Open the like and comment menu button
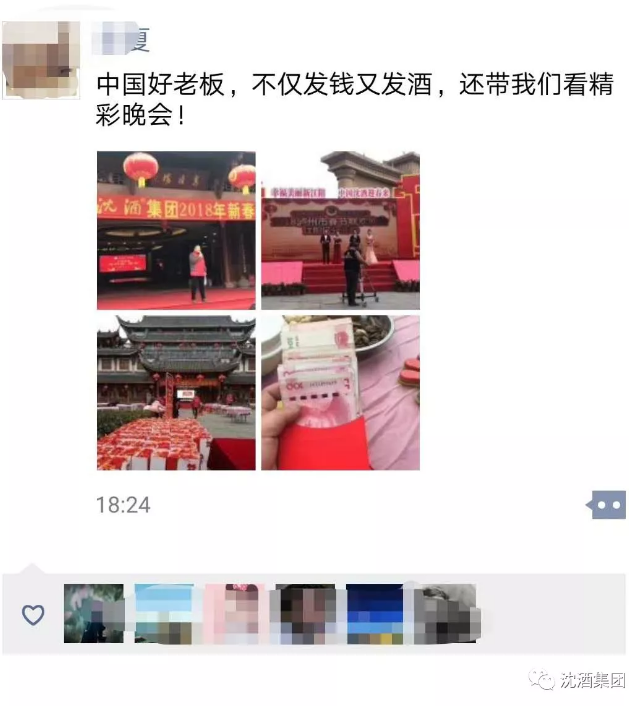Screen dimensions: 629x706 [x=607, y=505]
